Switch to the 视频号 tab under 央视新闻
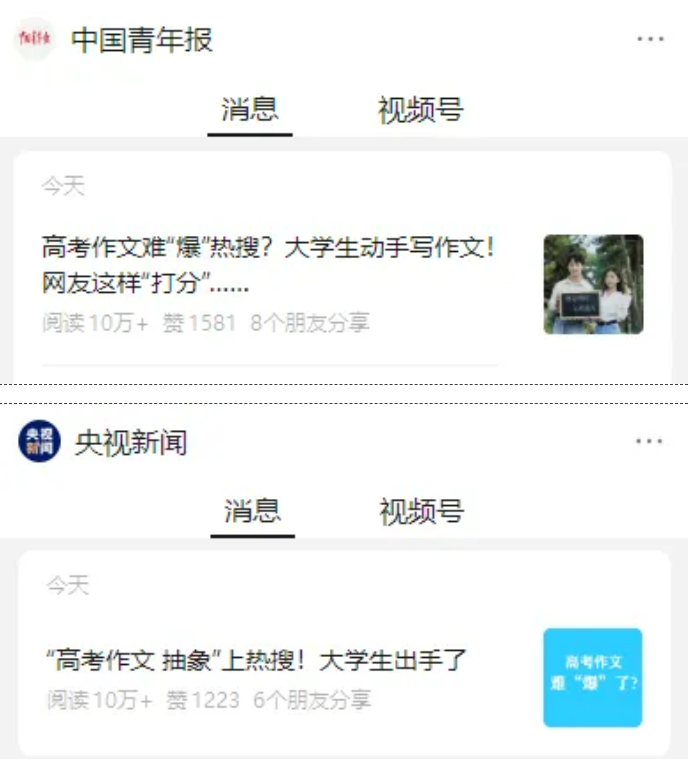The image size is (691, 771). click(x=421, y=512)
